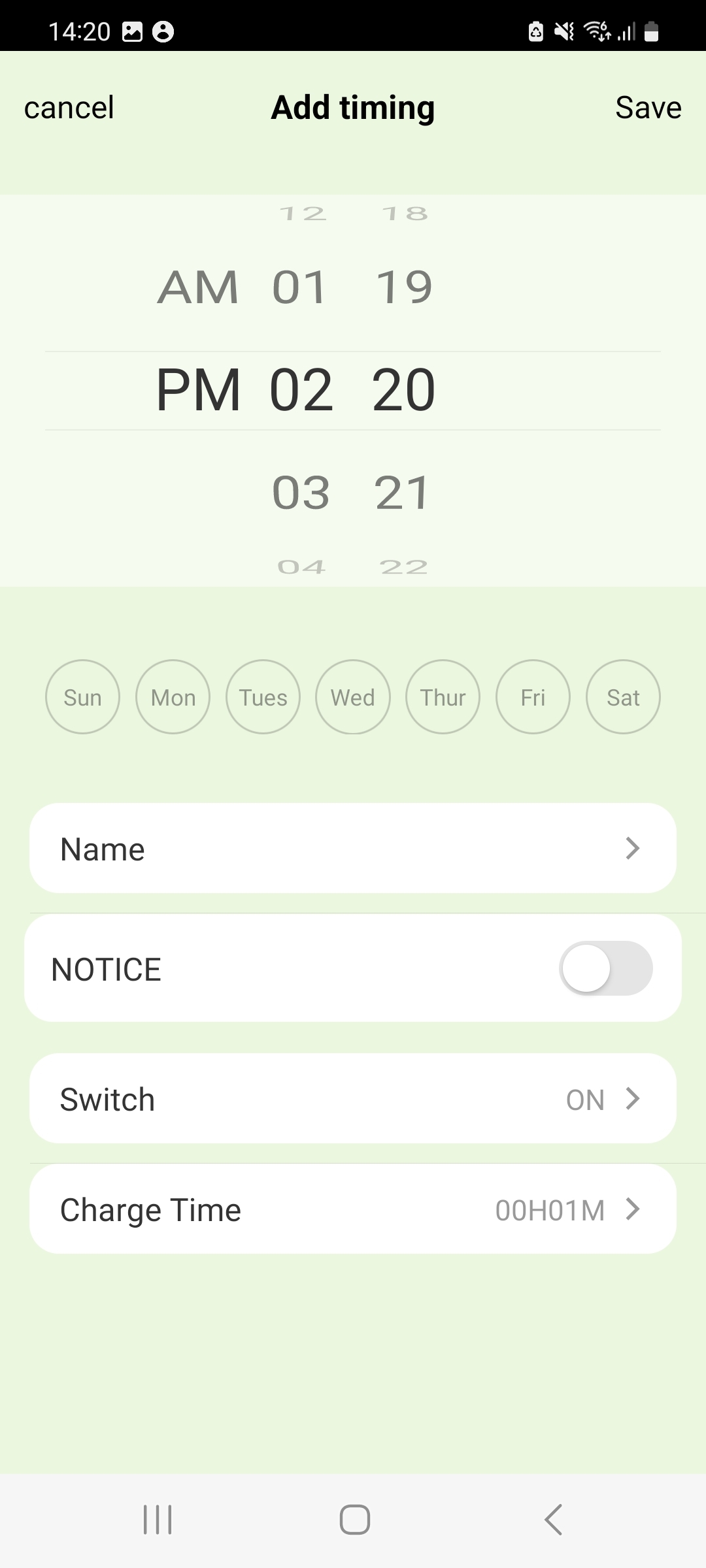Cancel adding the timing

pyautogui.click(x=69, y=108)
